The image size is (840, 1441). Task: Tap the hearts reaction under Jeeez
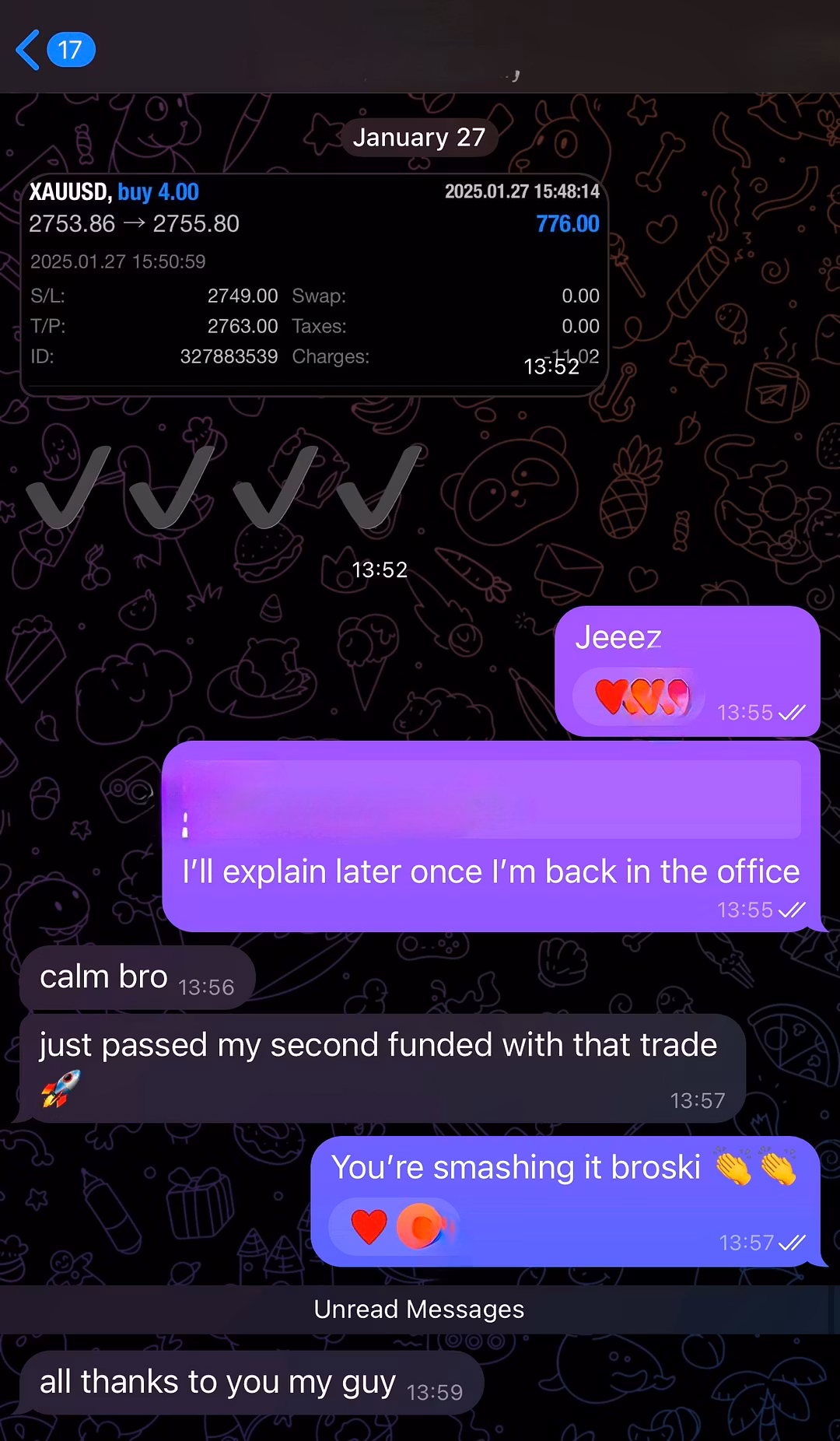640,696
